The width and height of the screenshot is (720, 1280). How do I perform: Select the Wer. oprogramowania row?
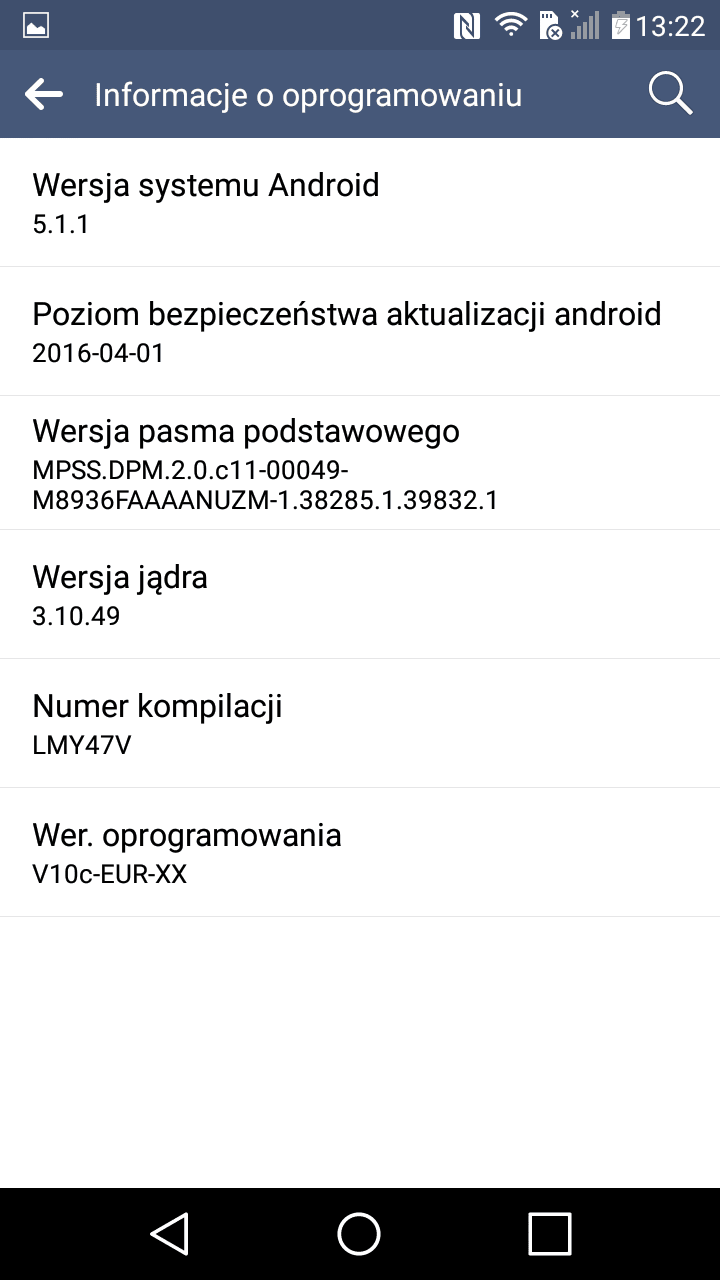[x=360, y=853]
